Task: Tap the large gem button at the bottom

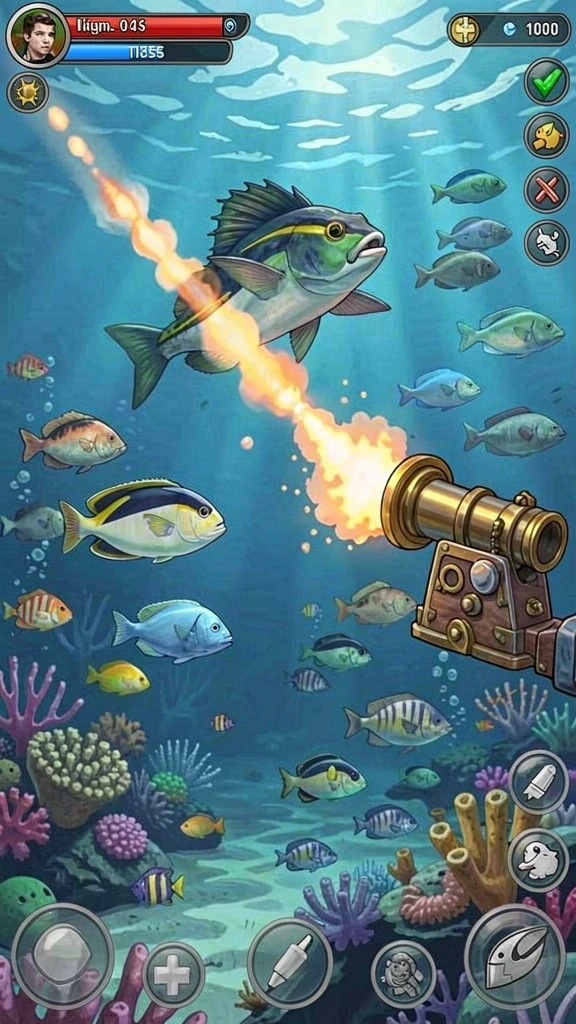Action: 63,956
